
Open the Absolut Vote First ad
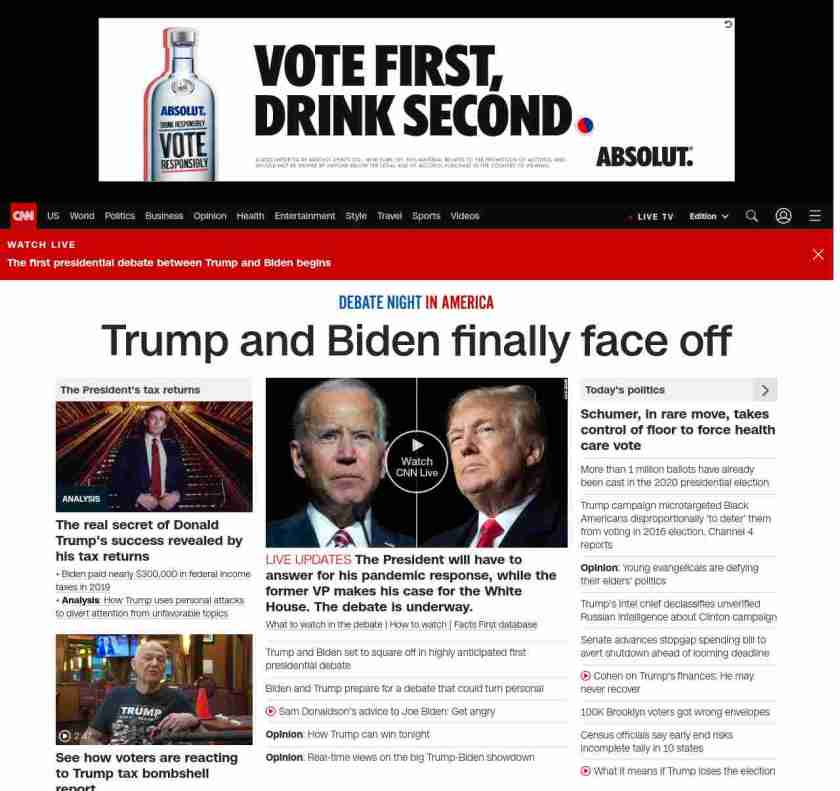[x=416, y=99]
